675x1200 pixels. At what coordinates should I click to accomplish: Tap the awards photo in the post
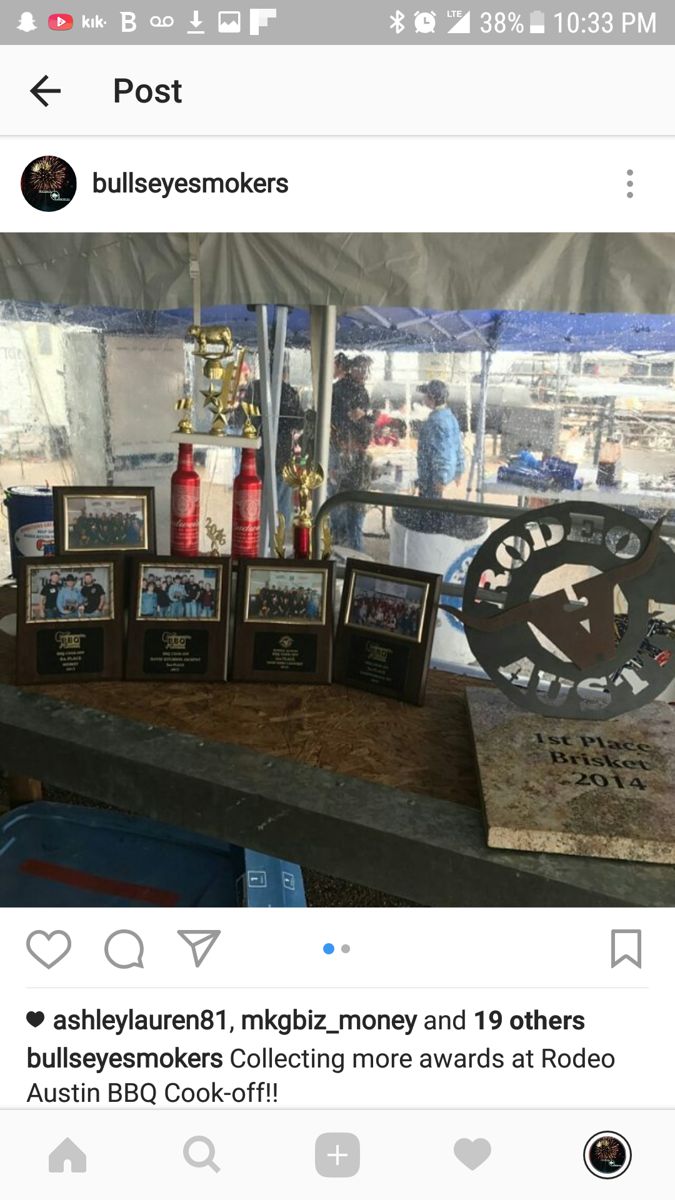coord(337,570)
